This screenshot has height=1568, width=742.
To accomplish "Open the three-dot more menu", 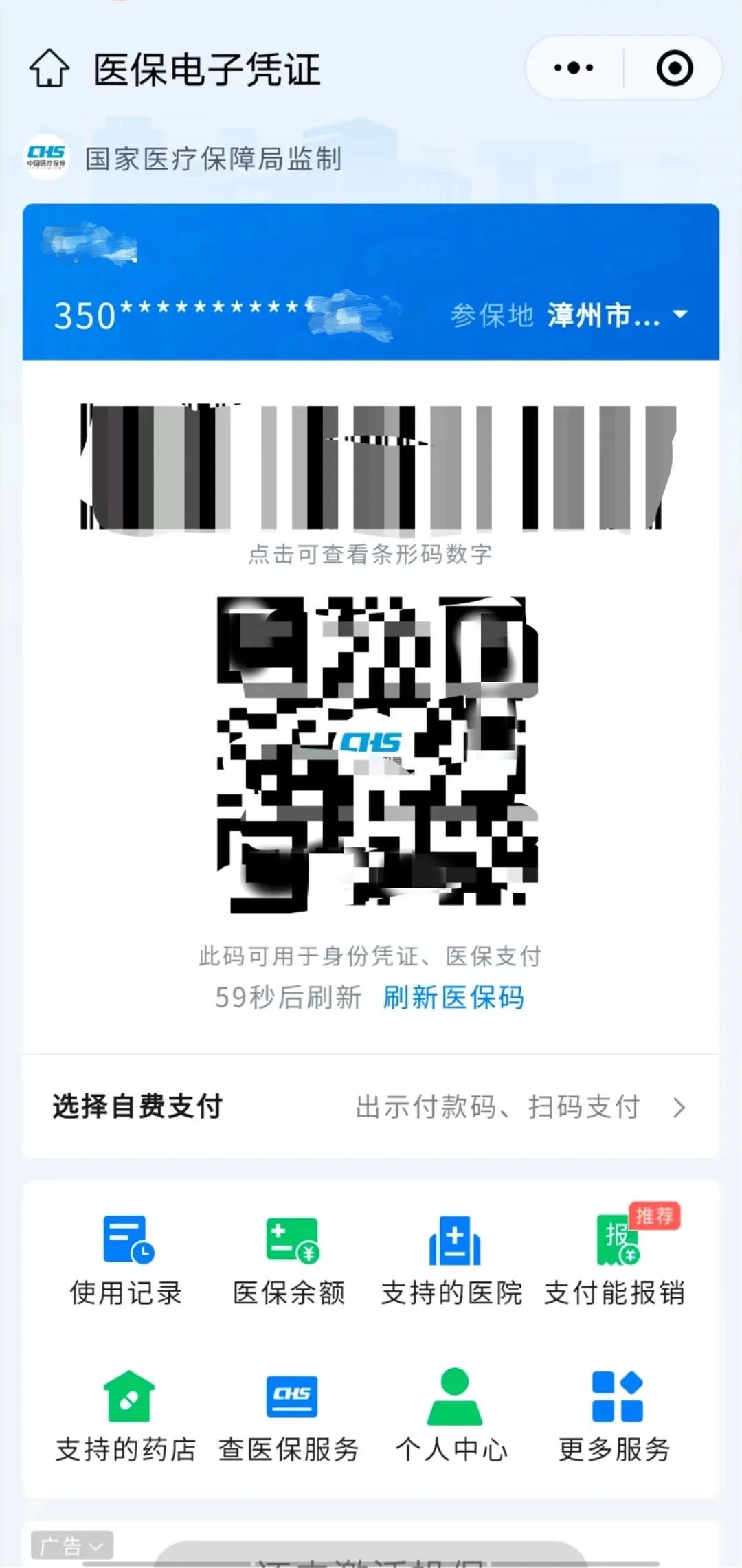I will click(574, 68).
